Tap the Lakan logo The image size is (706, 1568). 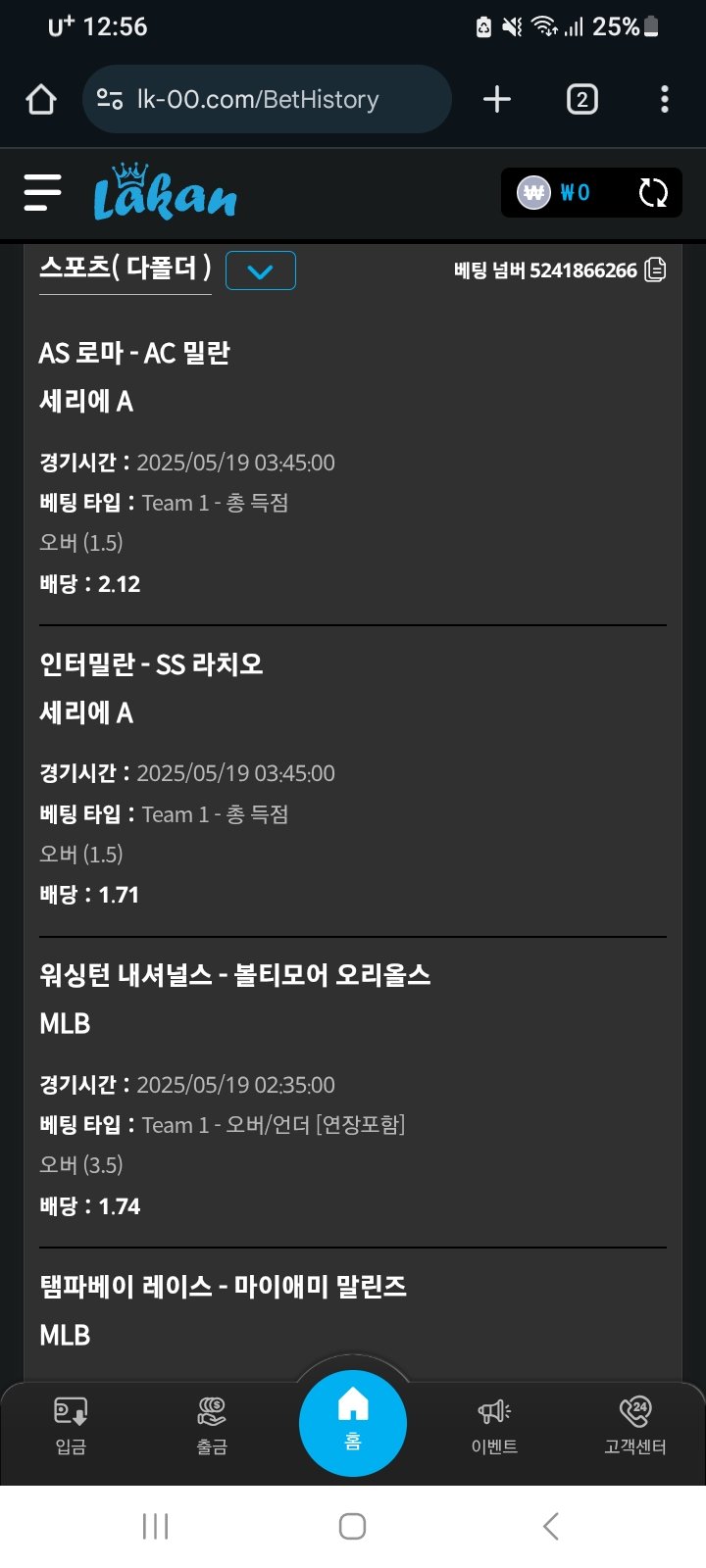coord(165,193)
